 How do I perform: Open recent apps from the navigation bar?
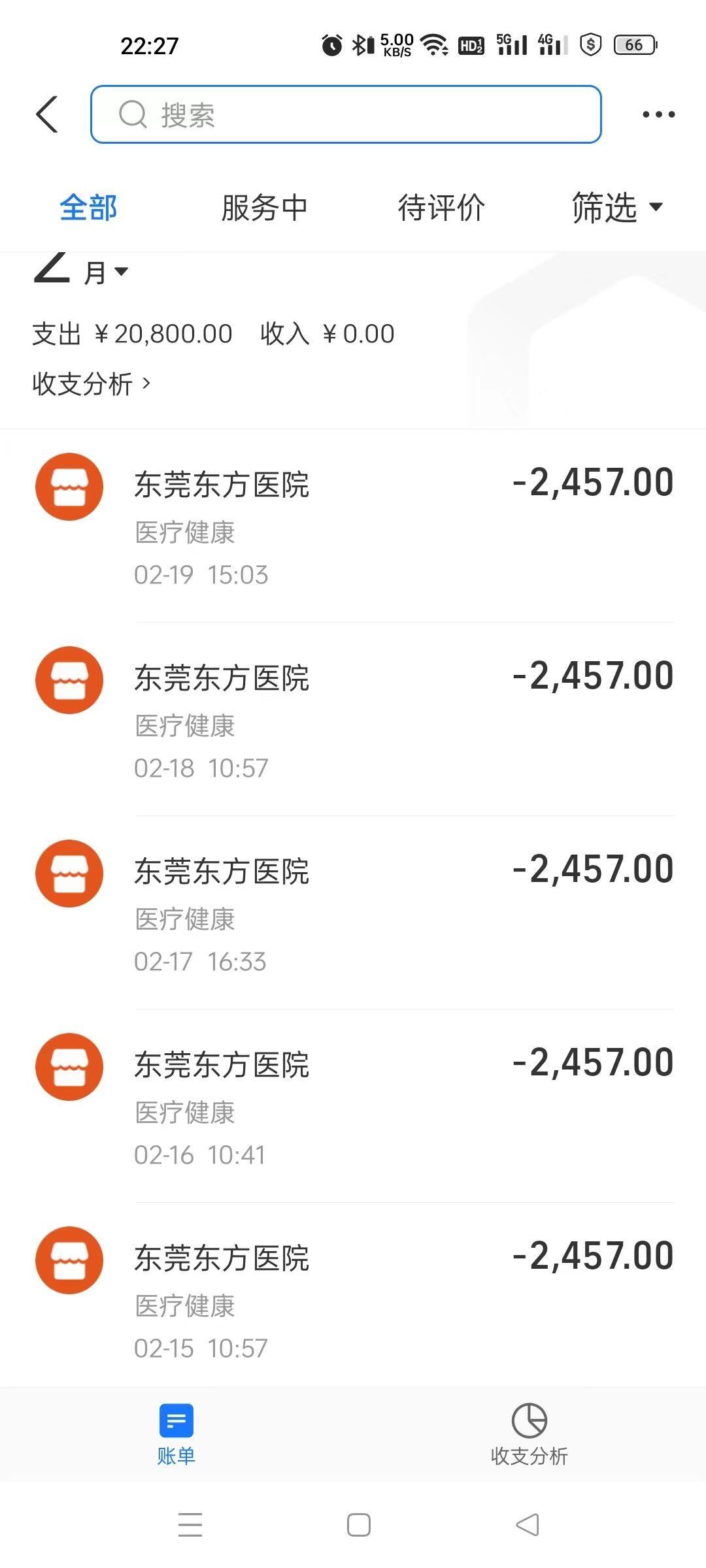point(190,1525)
